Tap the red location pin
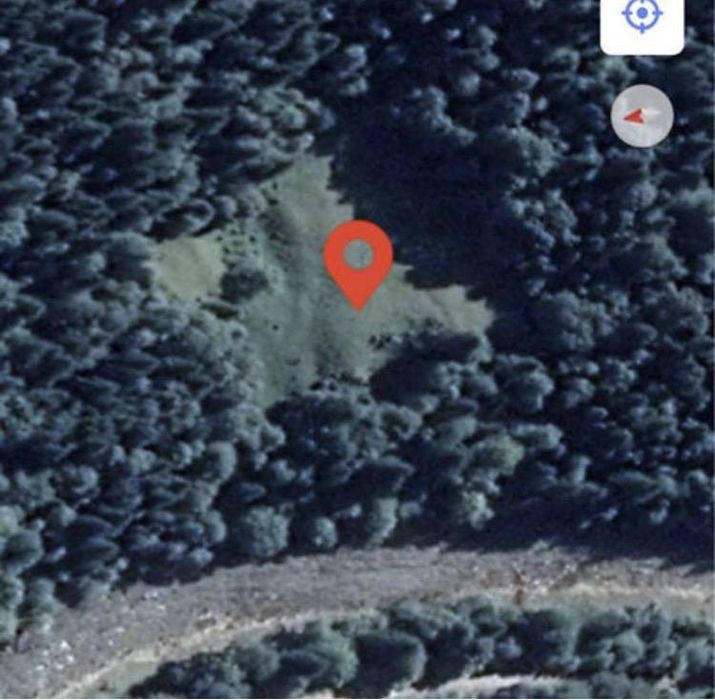Viewport: 715px width, 700px height. (x=358, y=259)
